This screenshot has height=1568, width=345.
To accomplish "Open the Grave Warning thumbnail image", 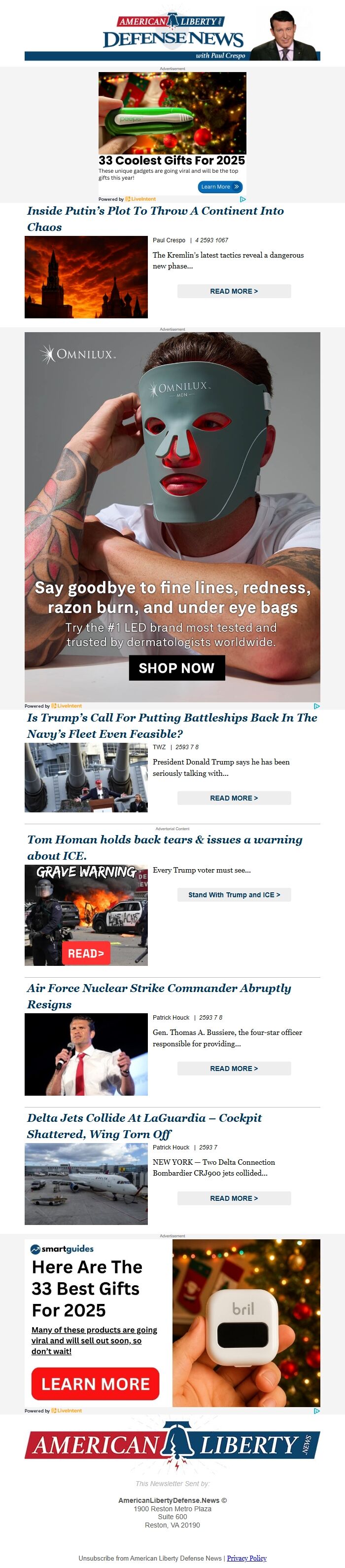I will [x=86, y=915].
